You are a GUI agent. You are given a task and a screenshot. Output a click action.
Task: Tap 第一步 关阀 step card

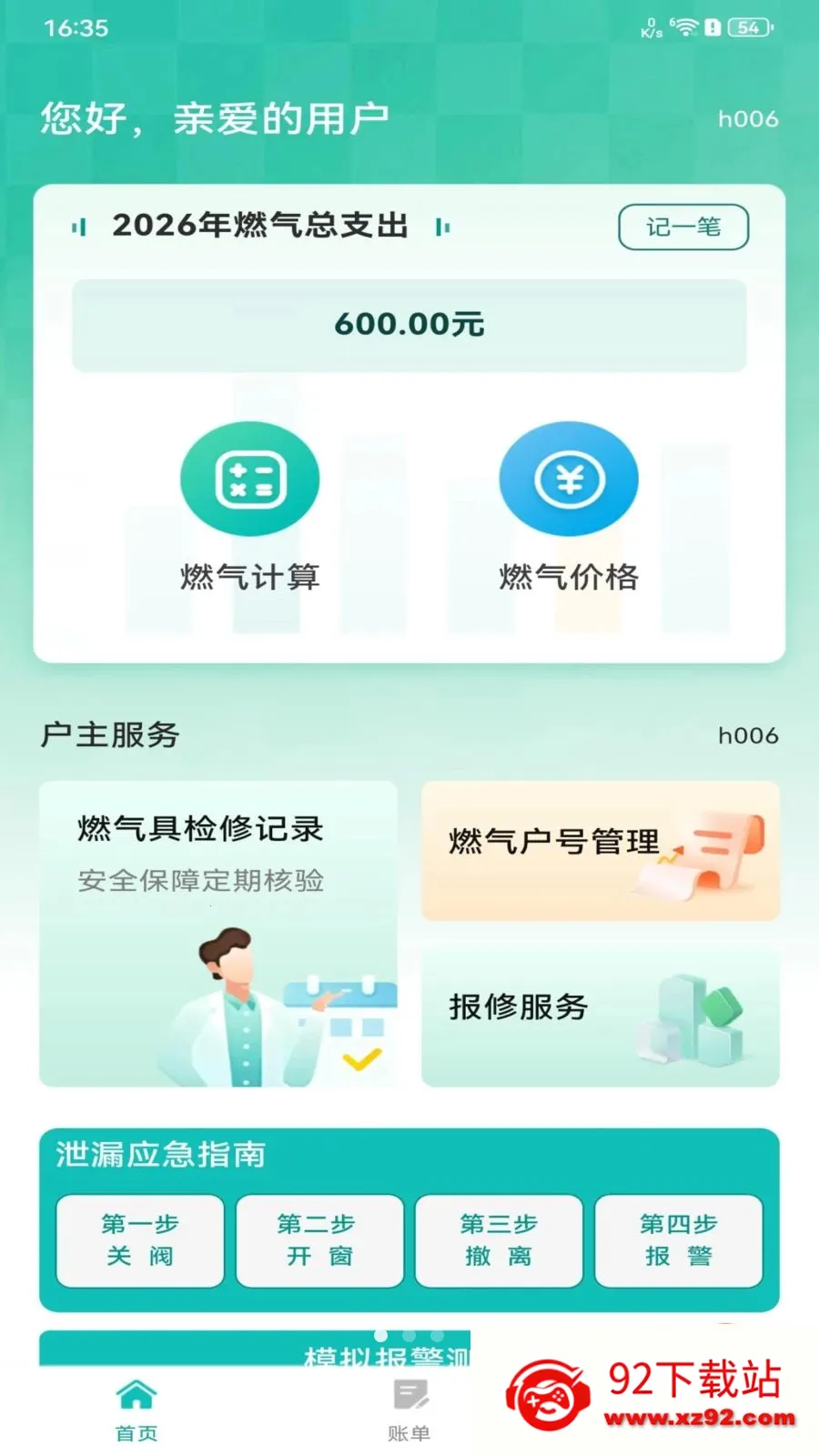tap(139, 1241)
